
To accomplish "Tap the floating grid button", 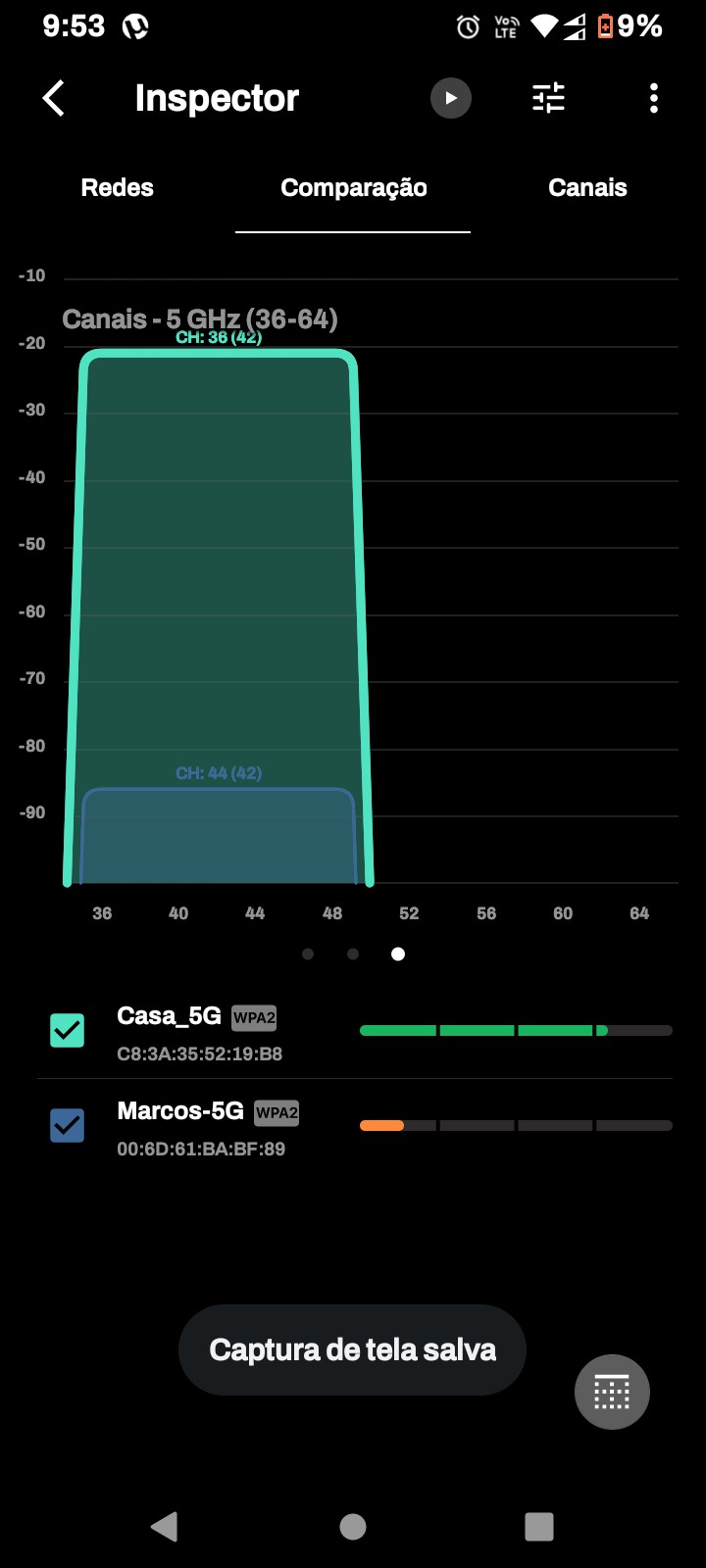I will (x=612, y=1392).
